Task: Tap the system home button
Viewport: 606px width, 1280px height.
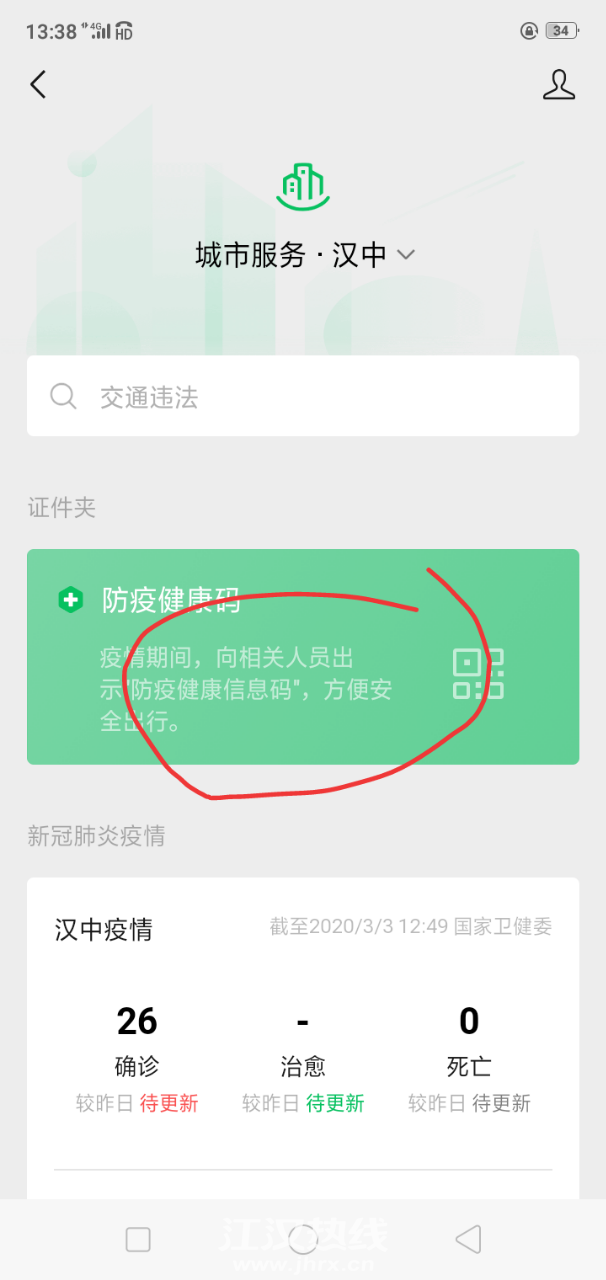Action: pos(303,1240)
